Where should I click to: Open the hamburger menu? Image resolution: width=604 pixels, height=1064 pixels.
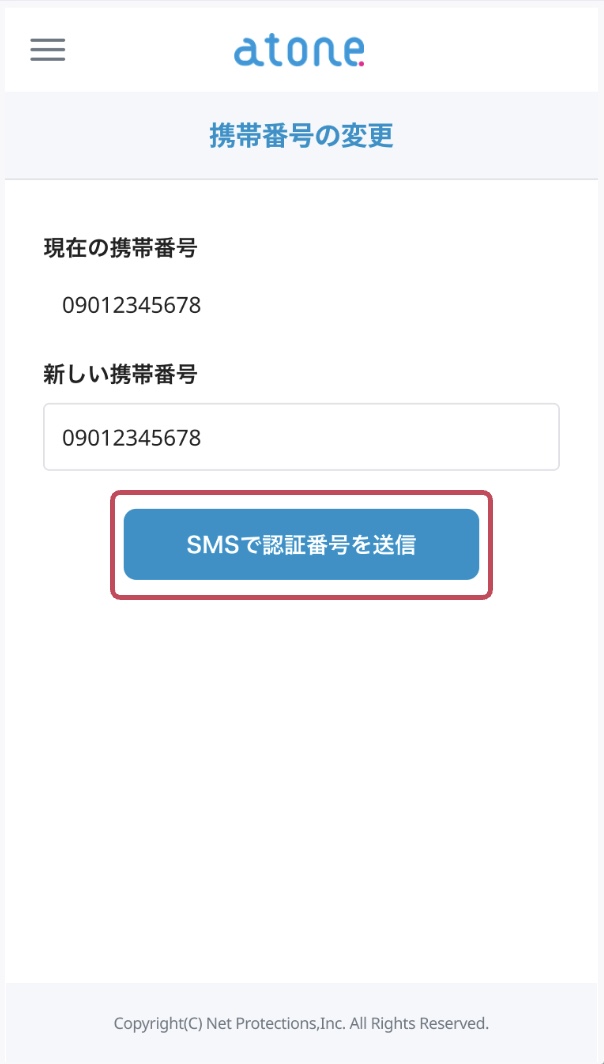[x=47, y=50]
